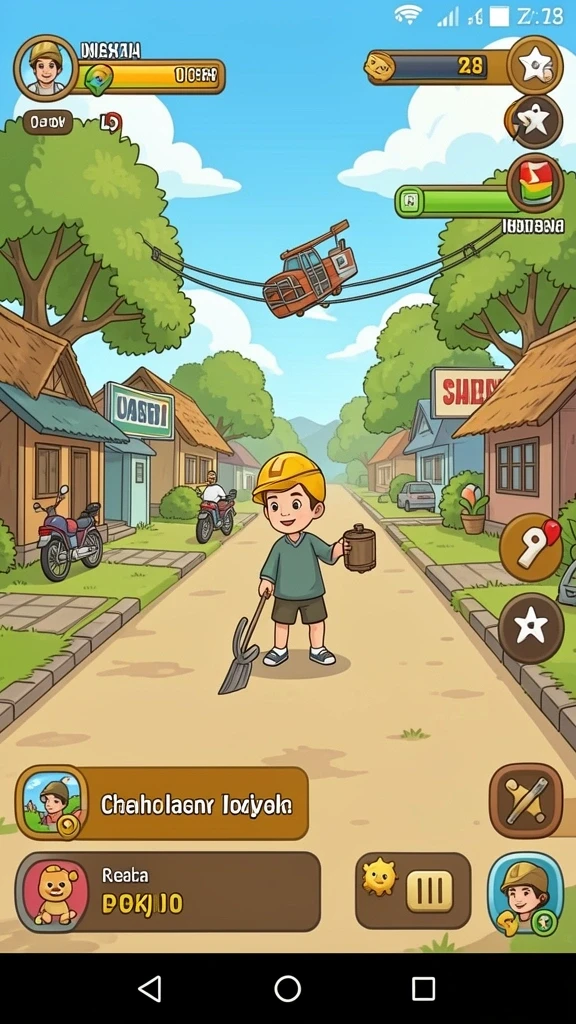Tap the round star button above the tools
The height and width of the screenshot is (1024, 576).
pyautogui.click(x=530, y=628)
